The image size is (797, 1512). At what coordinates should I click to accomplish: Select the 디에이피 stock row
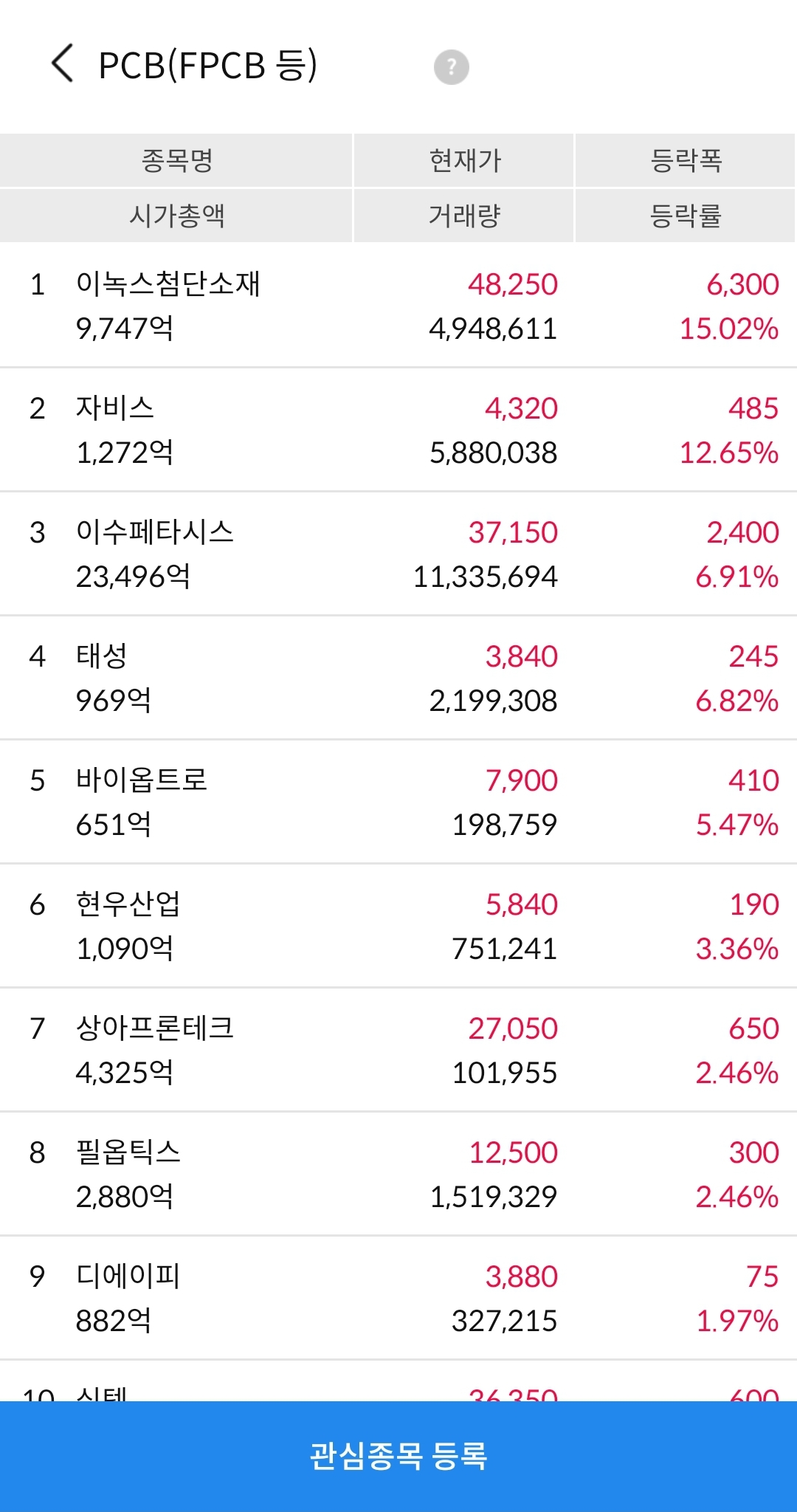coord(398,1298)
